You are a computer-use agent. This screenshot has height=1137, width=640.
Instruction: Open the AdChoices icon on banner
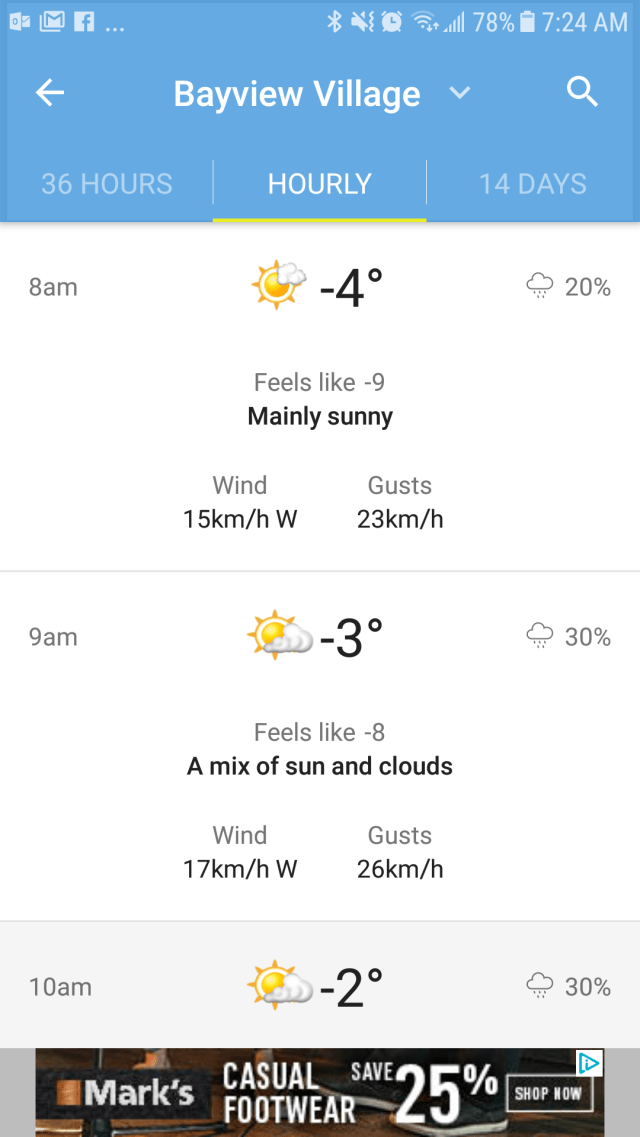click(591, 1062)
